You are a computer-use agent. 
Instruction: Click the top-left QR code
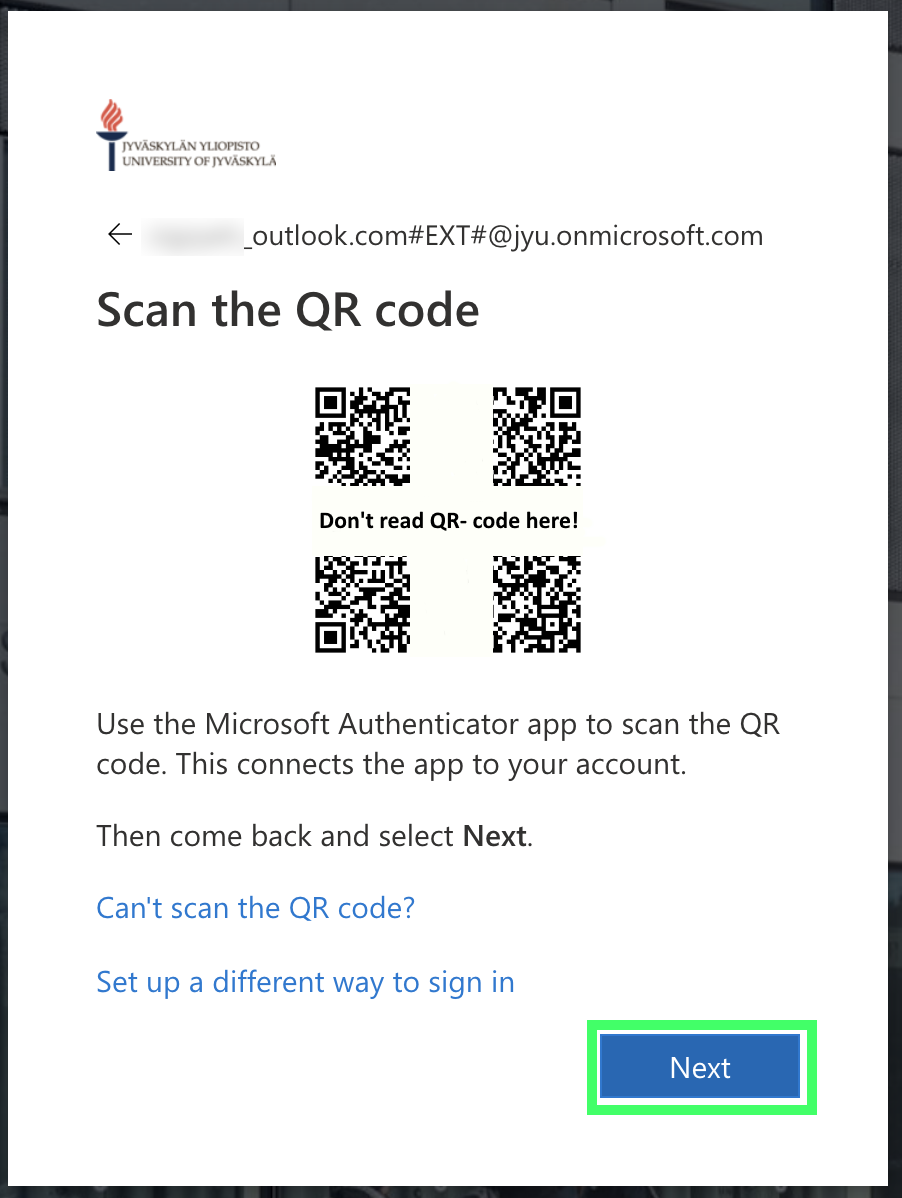click(362, 436)
